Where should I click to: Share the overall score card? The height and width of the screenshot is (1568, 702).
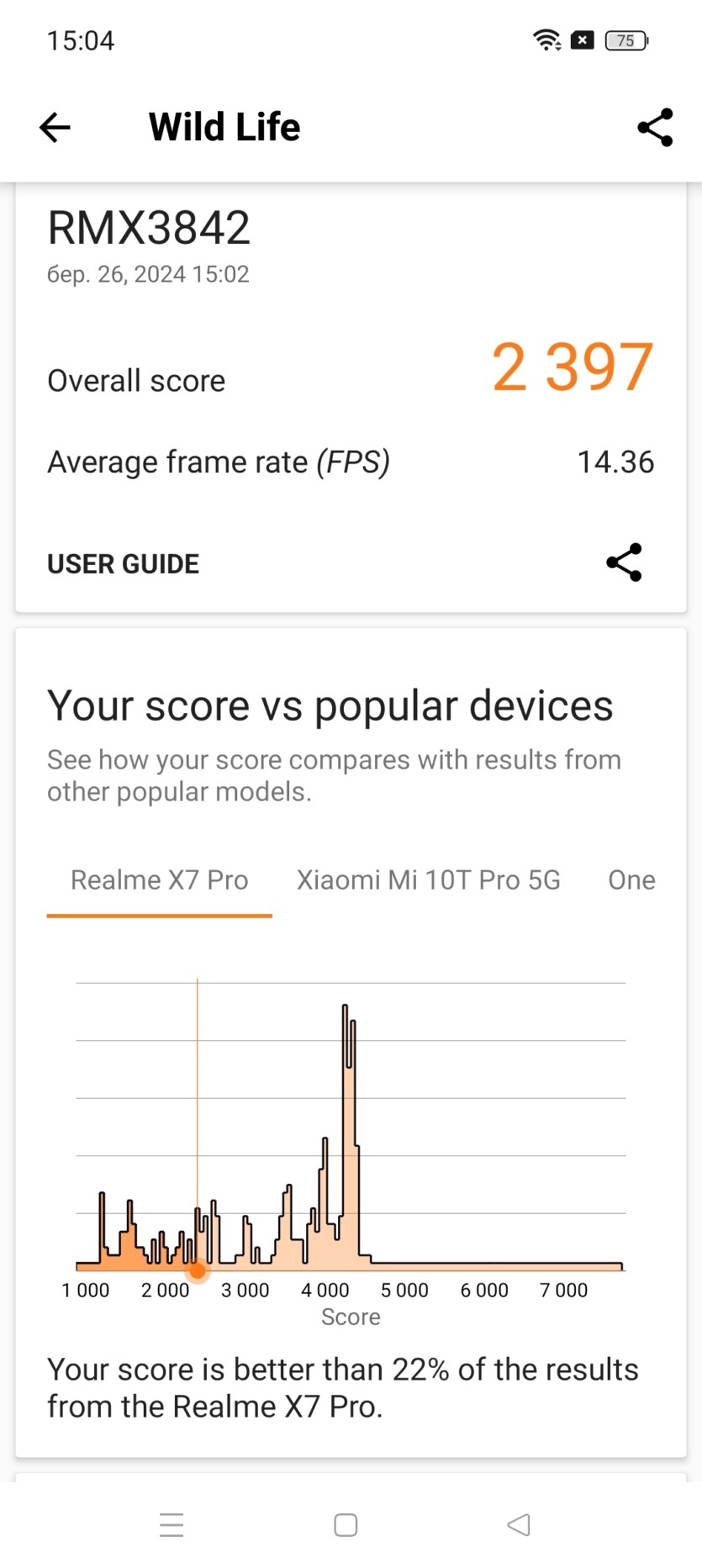(x=624, y=562)
